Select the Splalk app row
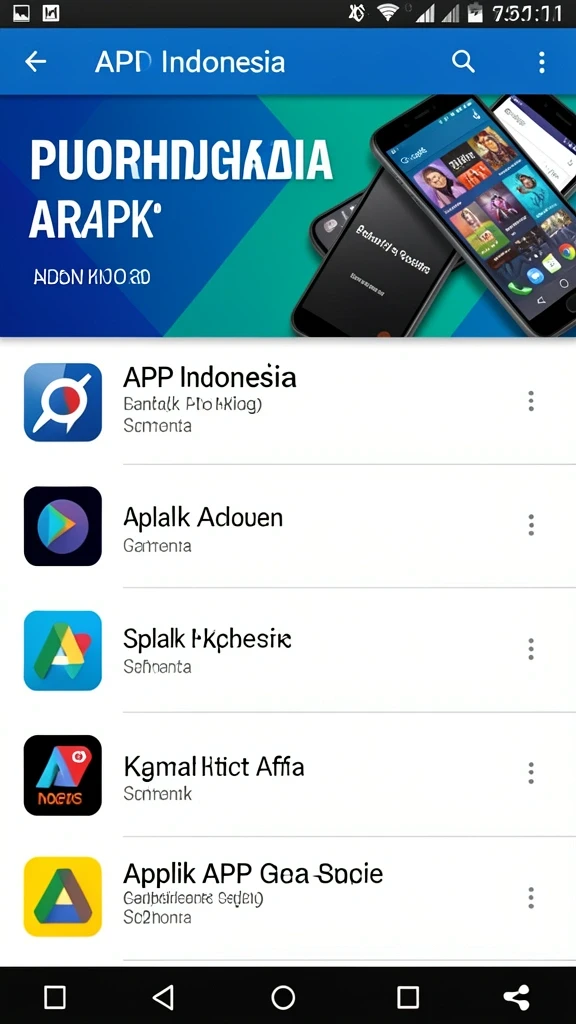Screen dimensions: 576x1024 [x=288, y=650]
